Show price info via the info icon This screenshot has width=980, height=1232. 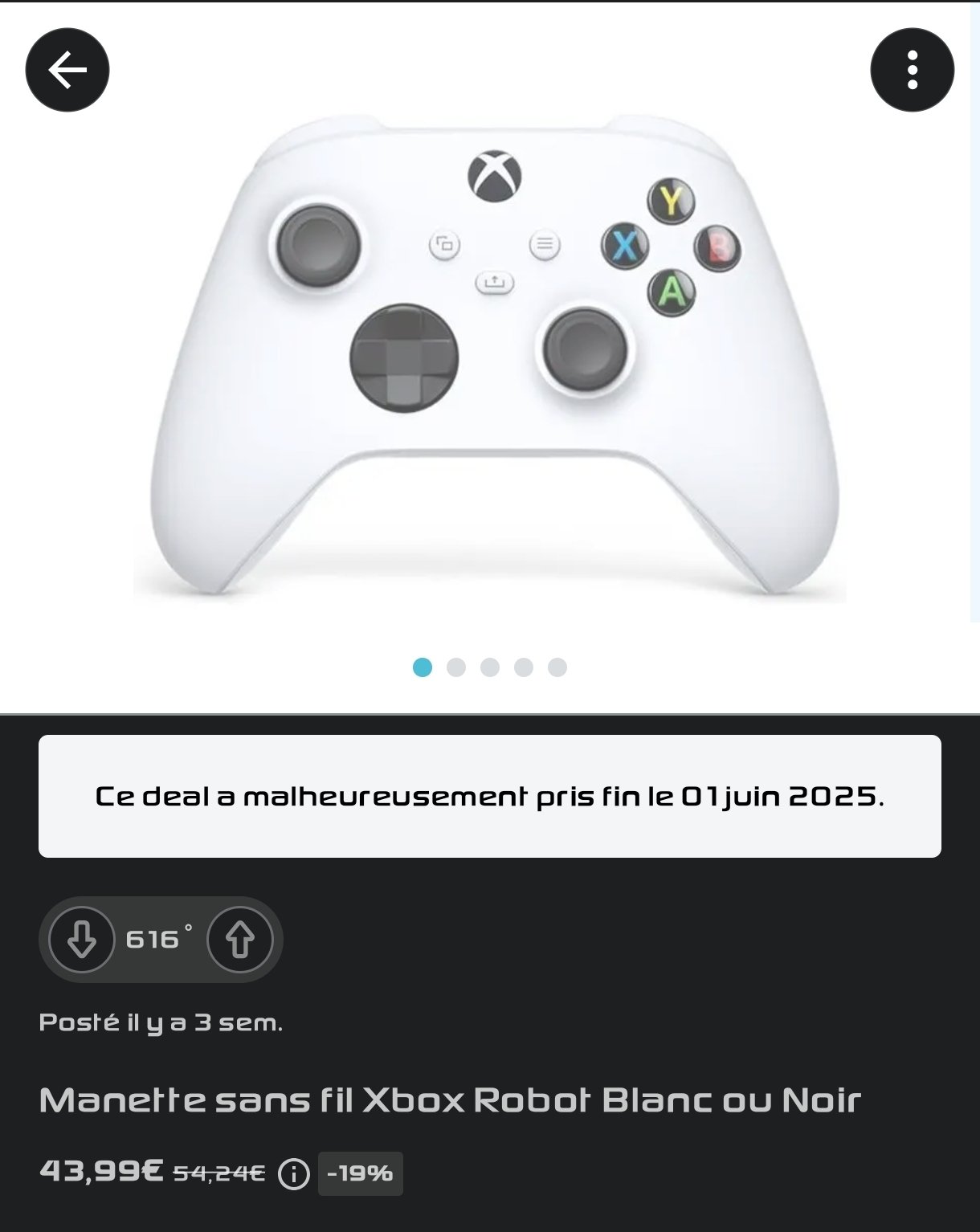tap(293, 1174)
